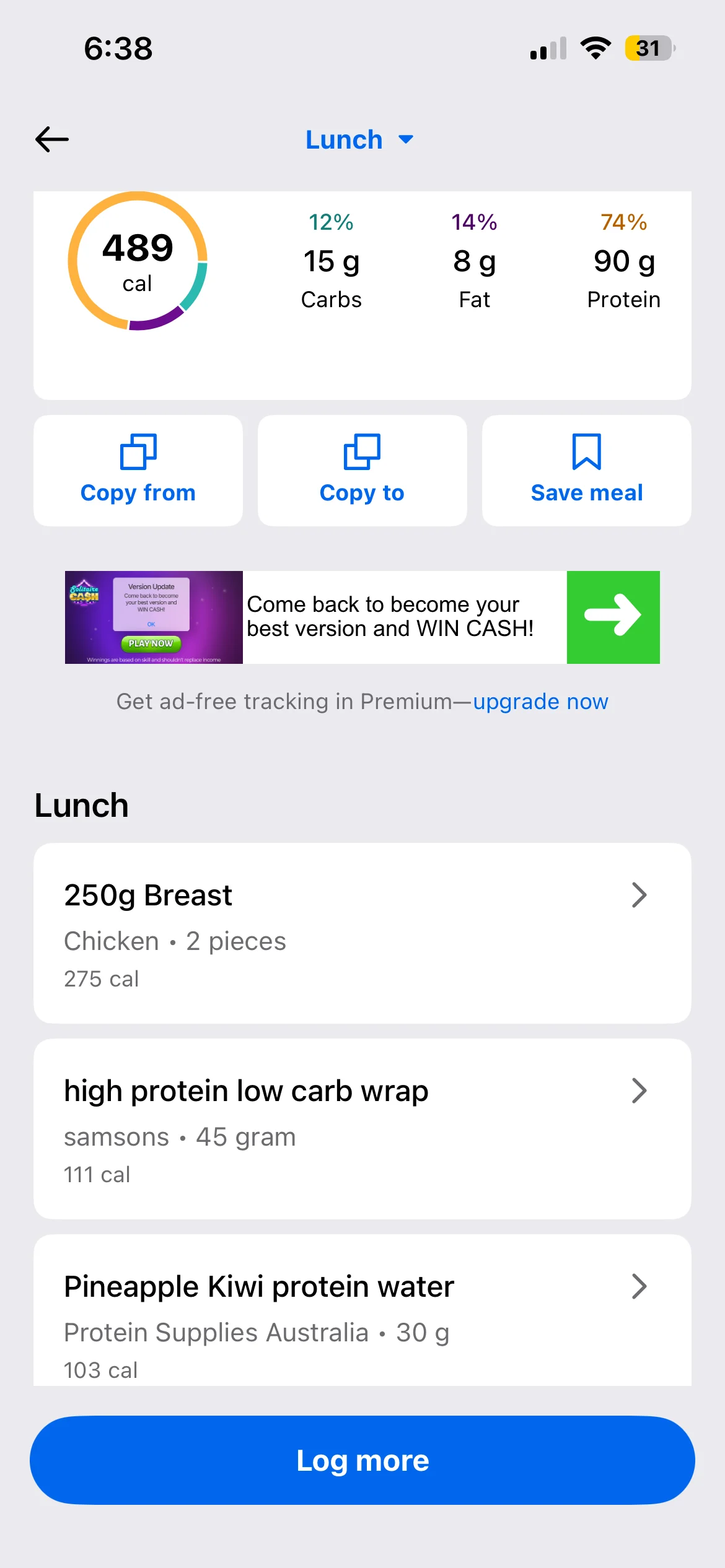Open high protein low carb wrap entry
The image size is (725, 1568).
(x=362, y=1128)
